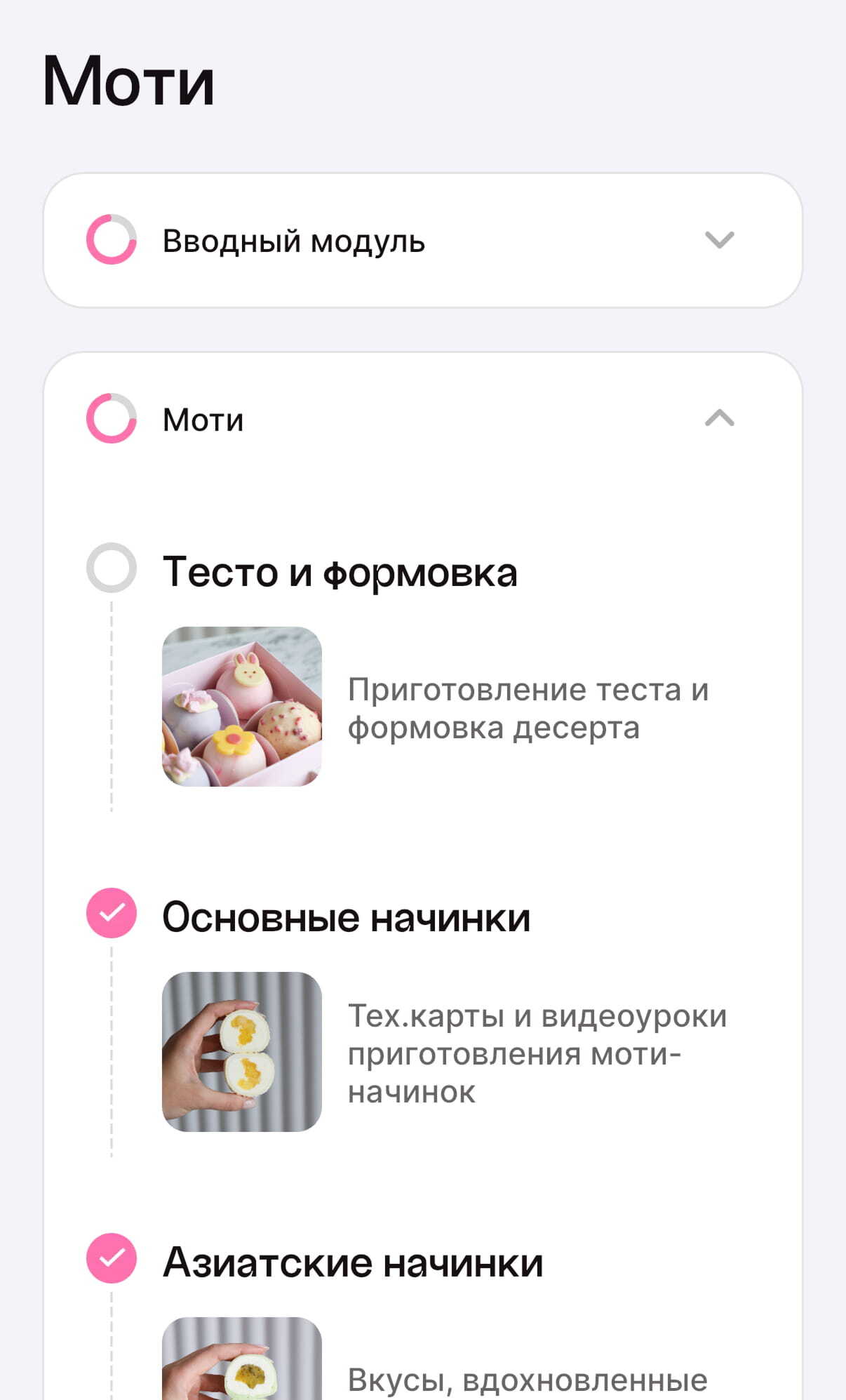The width and height of the screenshot is (846, 1400).
Task: Collapse the Моти module section
Action: (x=719, y=419)
